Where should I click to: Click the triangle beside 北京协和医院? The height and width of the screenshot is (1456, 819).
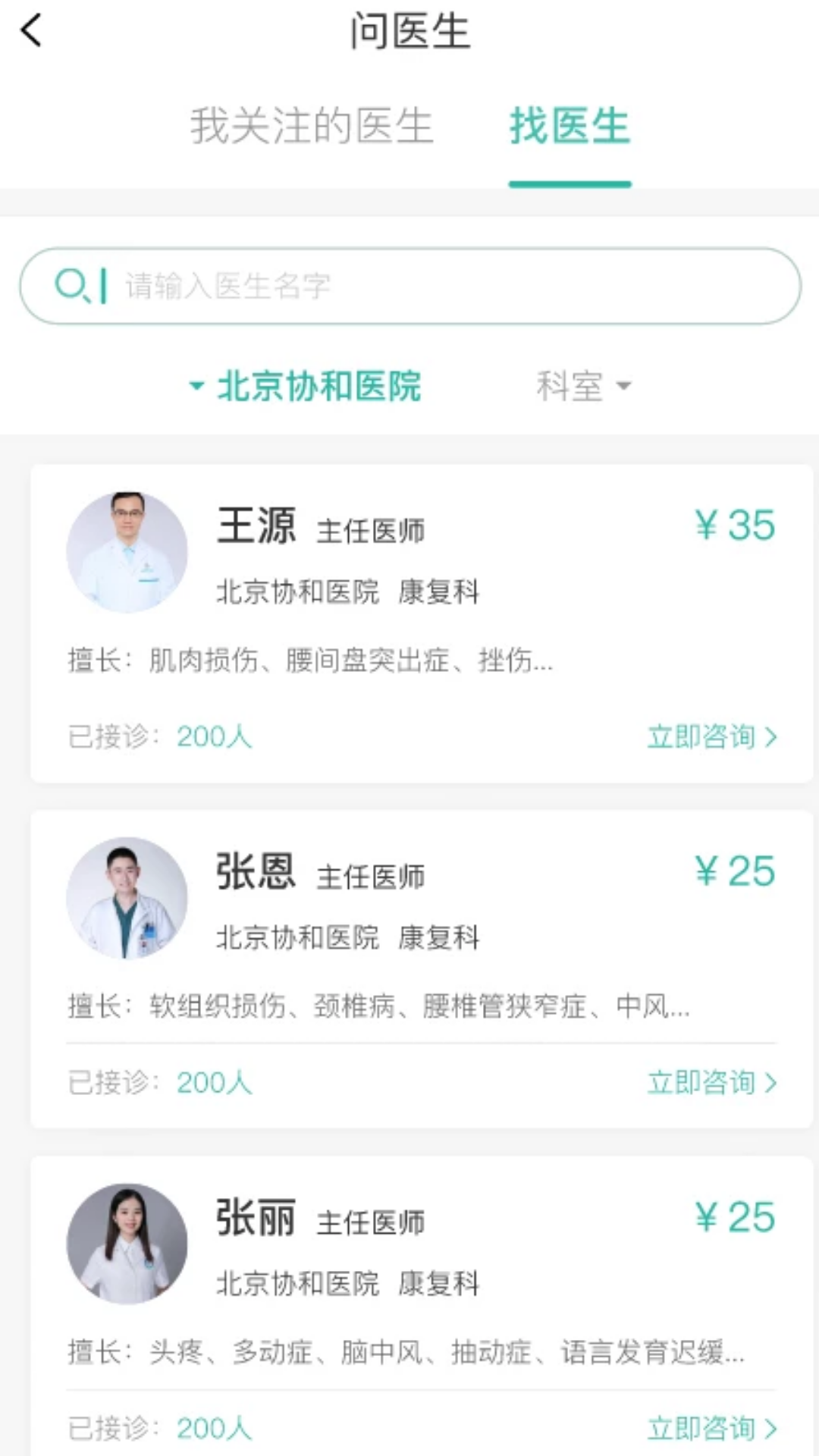click(x=196, y=386)
